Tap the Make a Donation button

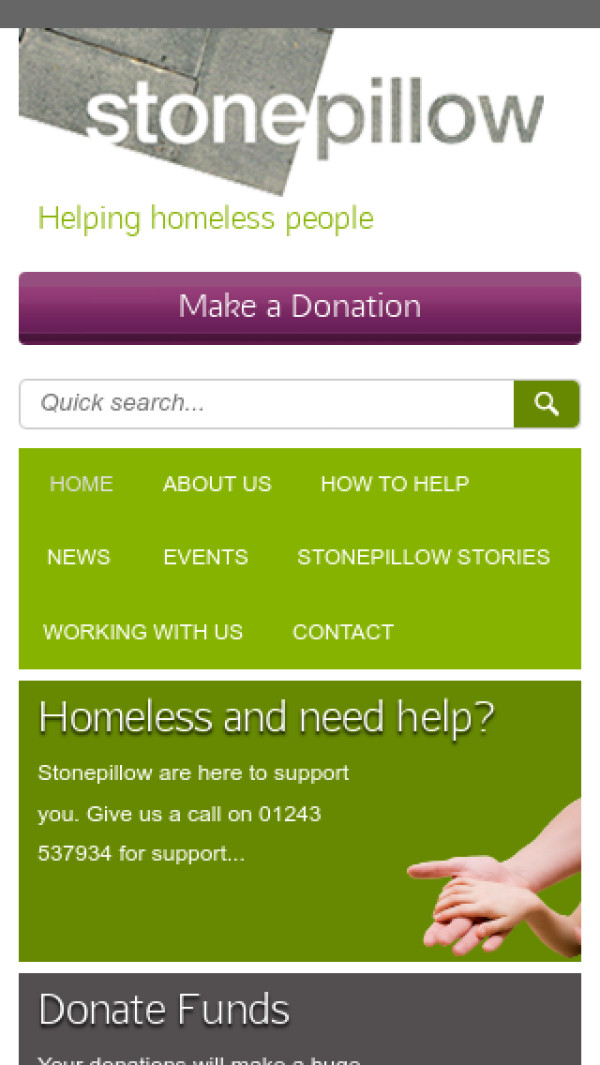(x=299, y=307)
